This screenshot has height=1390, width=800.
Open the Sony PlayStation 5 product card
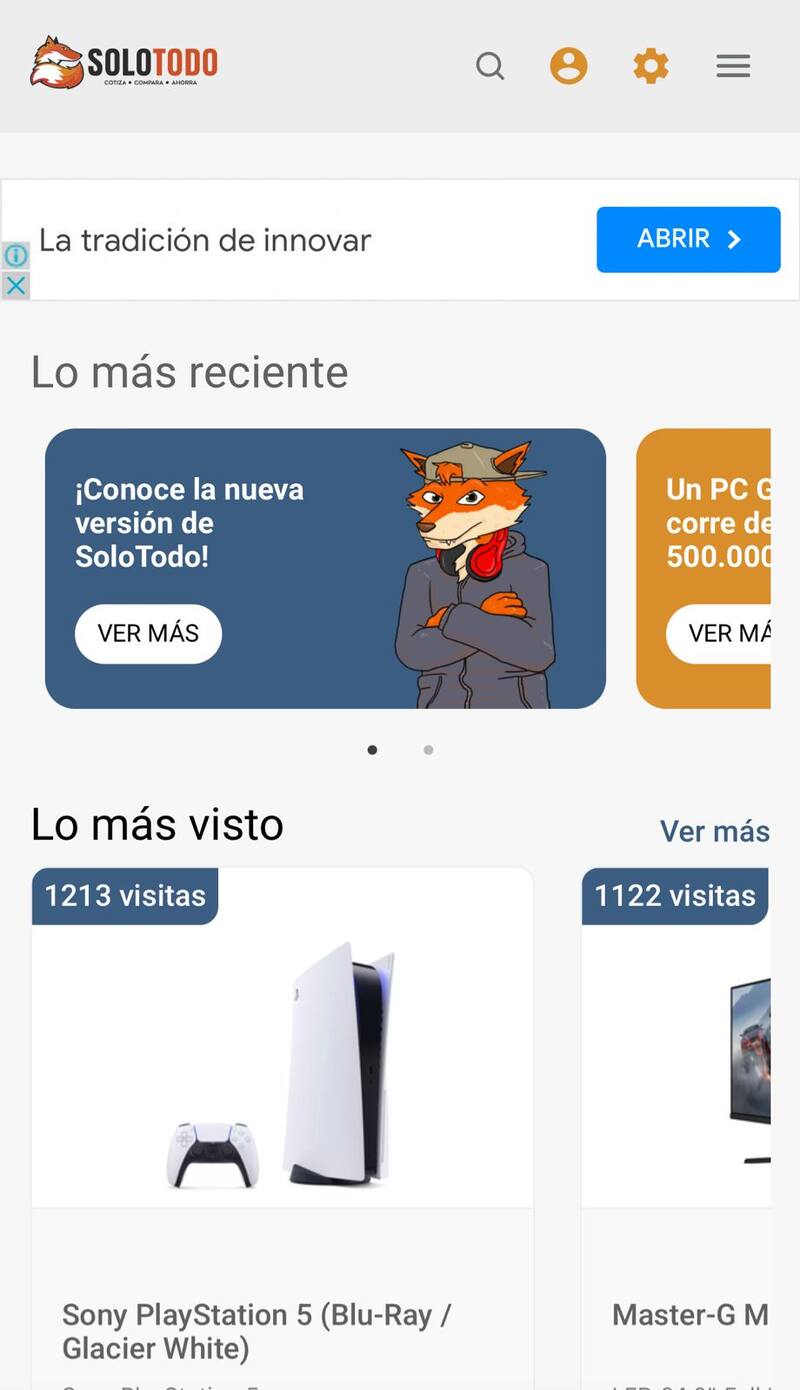click(x=282, y=1100)
